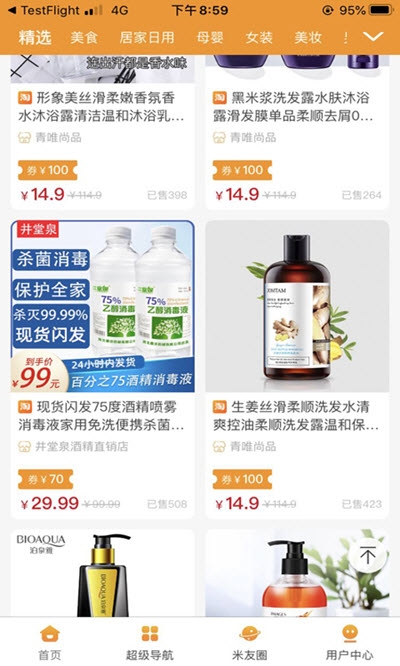
Task: Open the 母婴 category tab
Action: pos(210,37)
